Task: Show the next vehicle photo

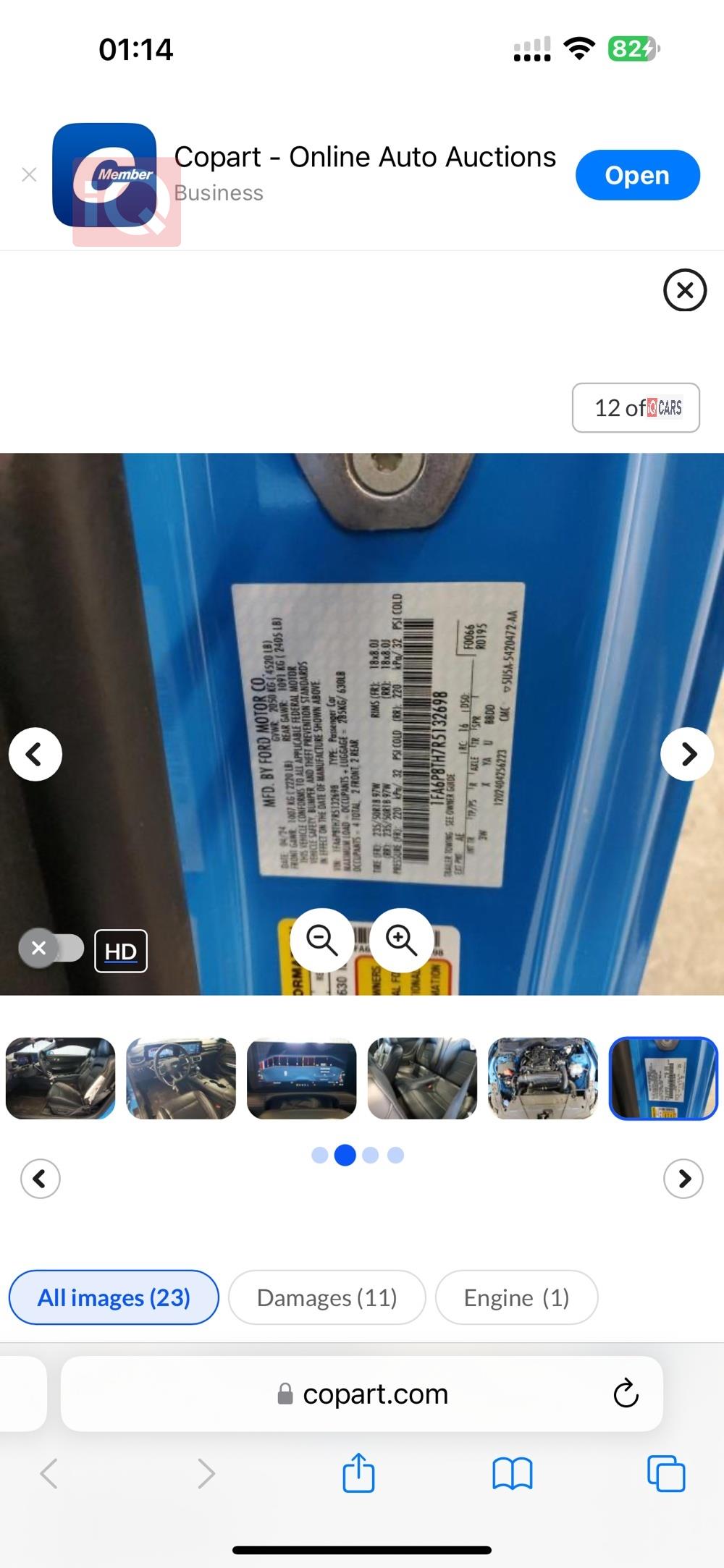Action: (688, 754)
